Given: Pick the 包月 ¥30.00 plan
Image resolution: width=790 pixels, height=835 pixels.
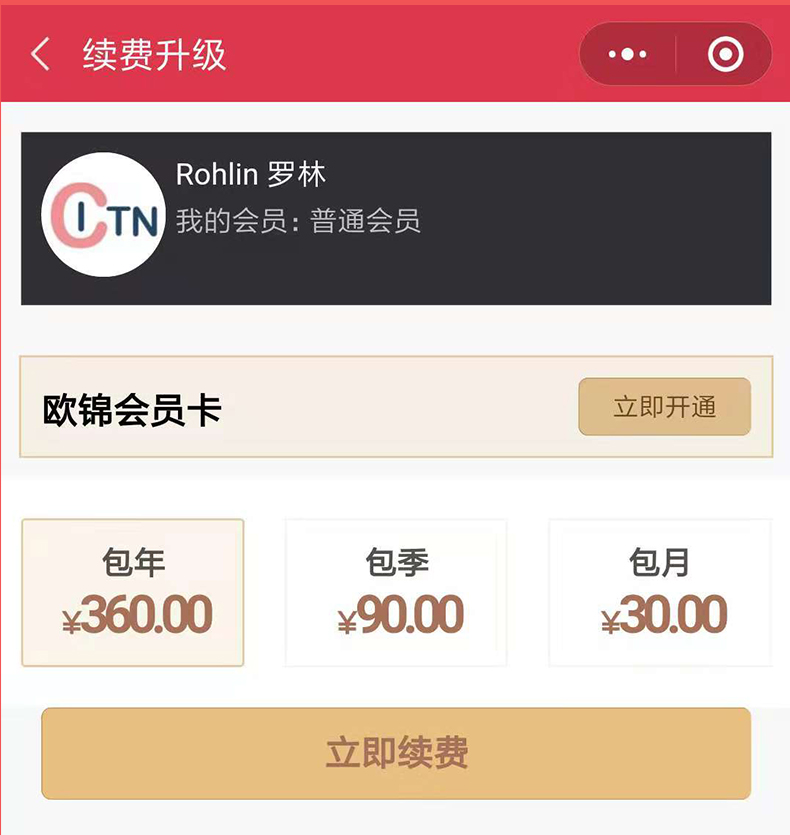Looking at the screenshot, I should point(660,593).
